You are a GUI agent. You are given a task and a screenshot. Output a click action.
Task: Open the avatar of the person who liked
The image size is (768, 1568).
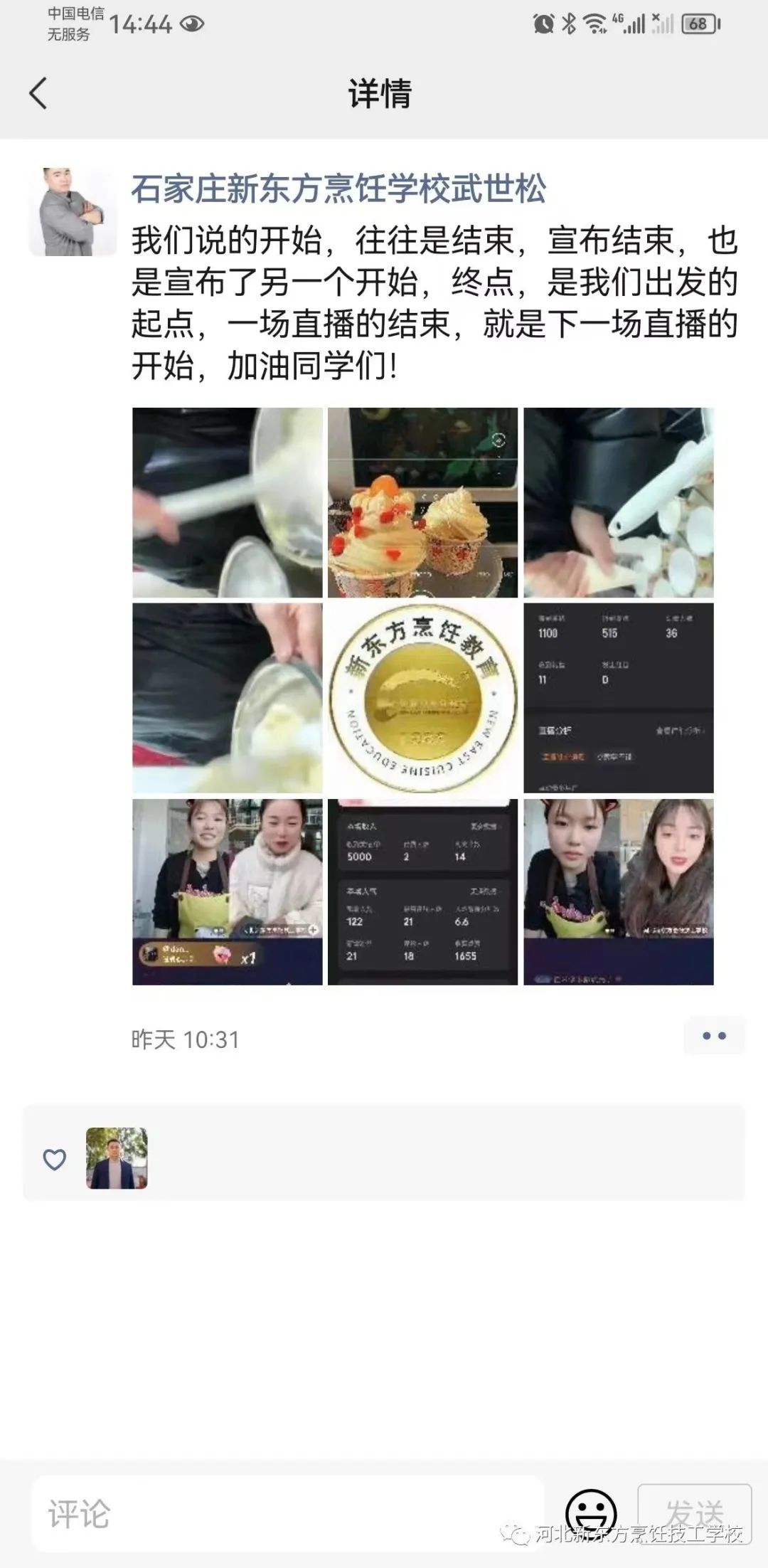tap(117, 1158)
